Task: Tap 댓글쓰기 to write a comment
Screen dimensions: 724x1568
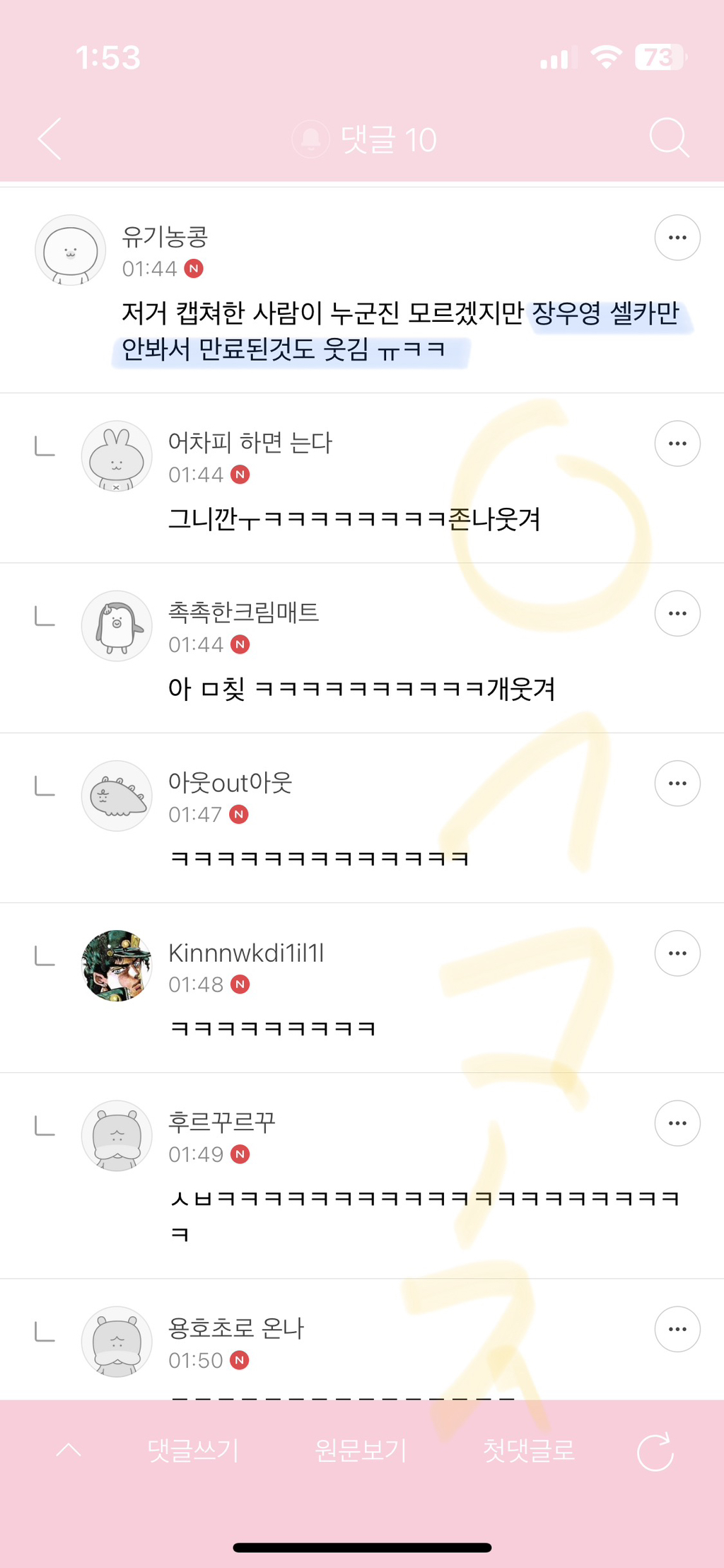Action: point(193,1451)
